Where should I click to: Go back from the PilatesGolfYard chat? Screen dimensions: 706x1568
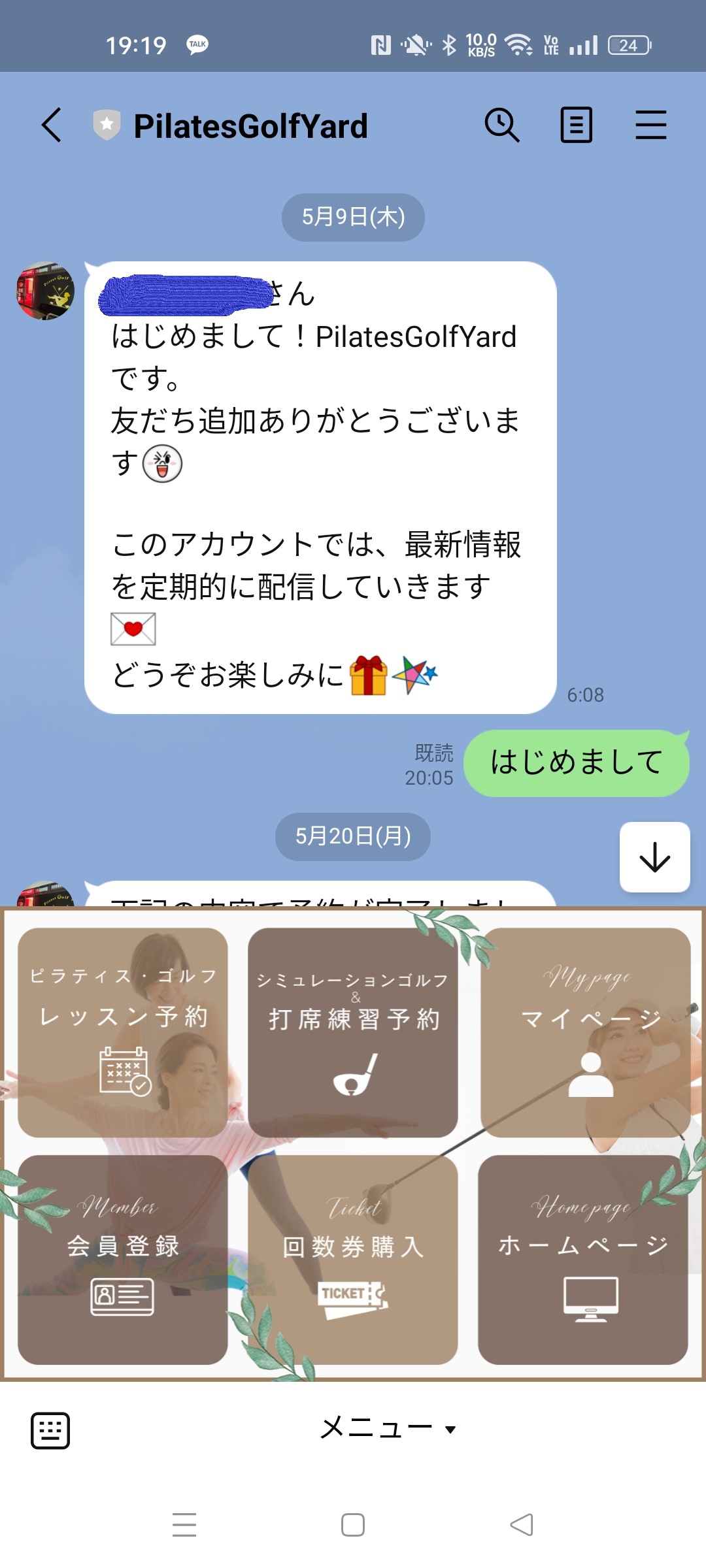tap(52, 125)
